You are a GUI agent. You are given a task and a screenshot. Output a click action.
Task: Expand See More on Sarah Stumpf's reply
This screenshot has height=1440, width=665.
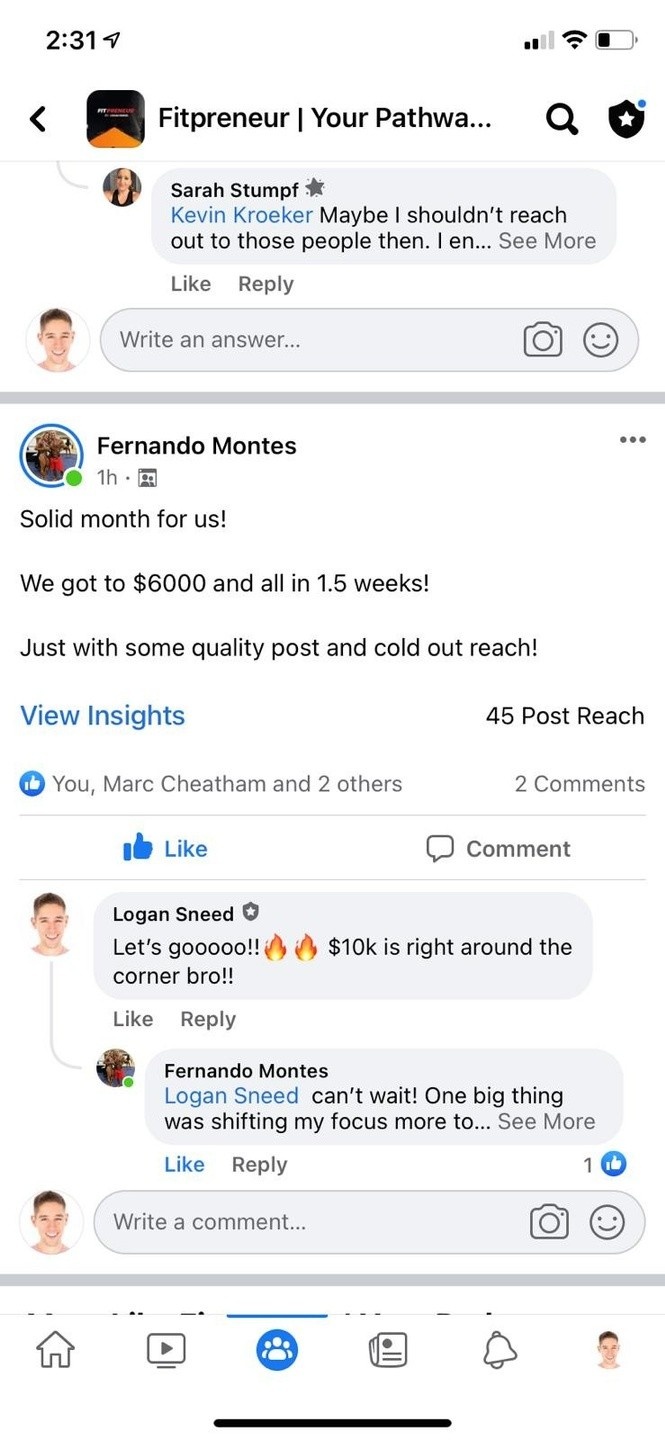[547, 241]
